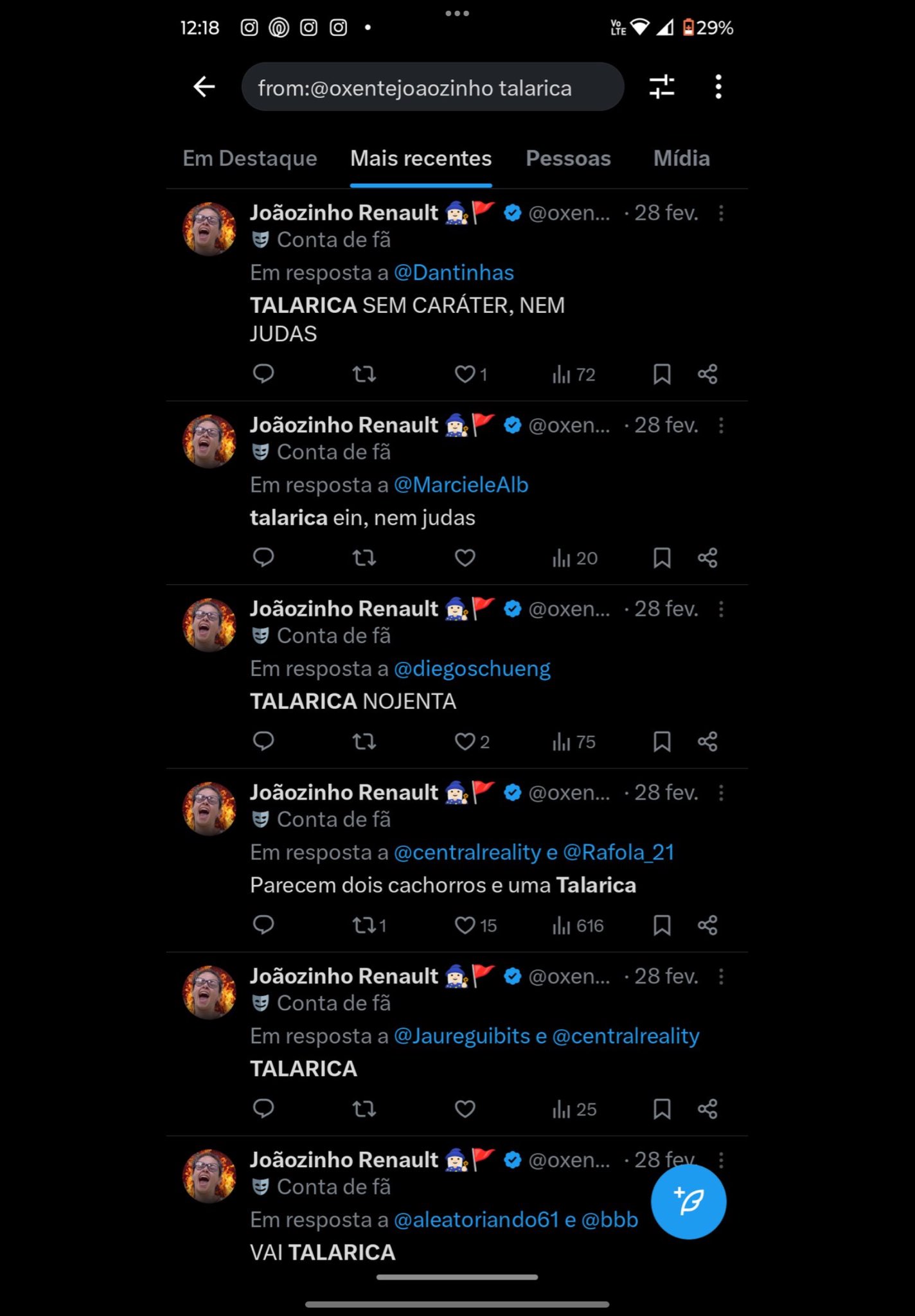Share the "Parecem dois cachorros" post
The height and width of the screenshot is (1316, 915).
[x=707, y=925]
